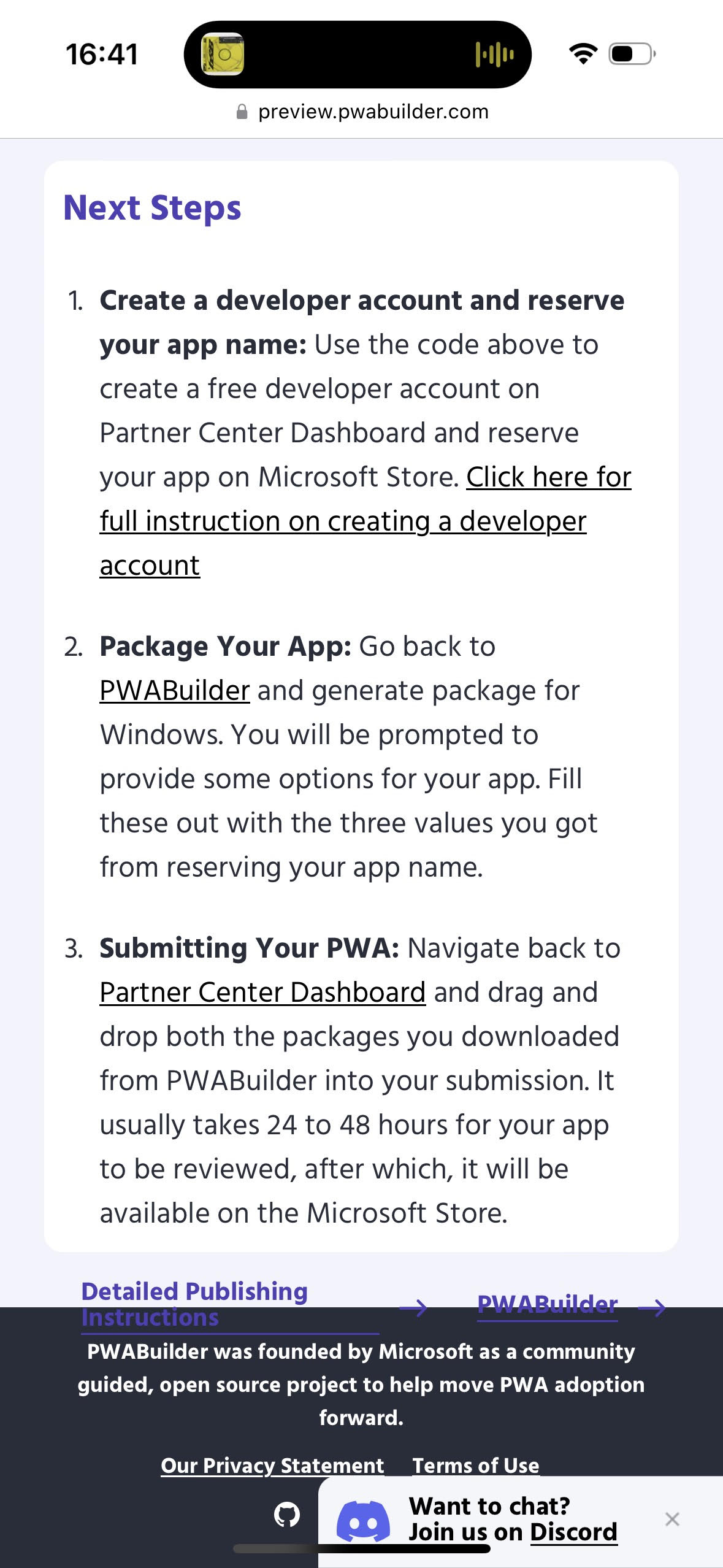The height and width of the screenshot is (1568, 723).
Task: Click the GitHub icon in the footer
Action: click(x=288, y=1513)
